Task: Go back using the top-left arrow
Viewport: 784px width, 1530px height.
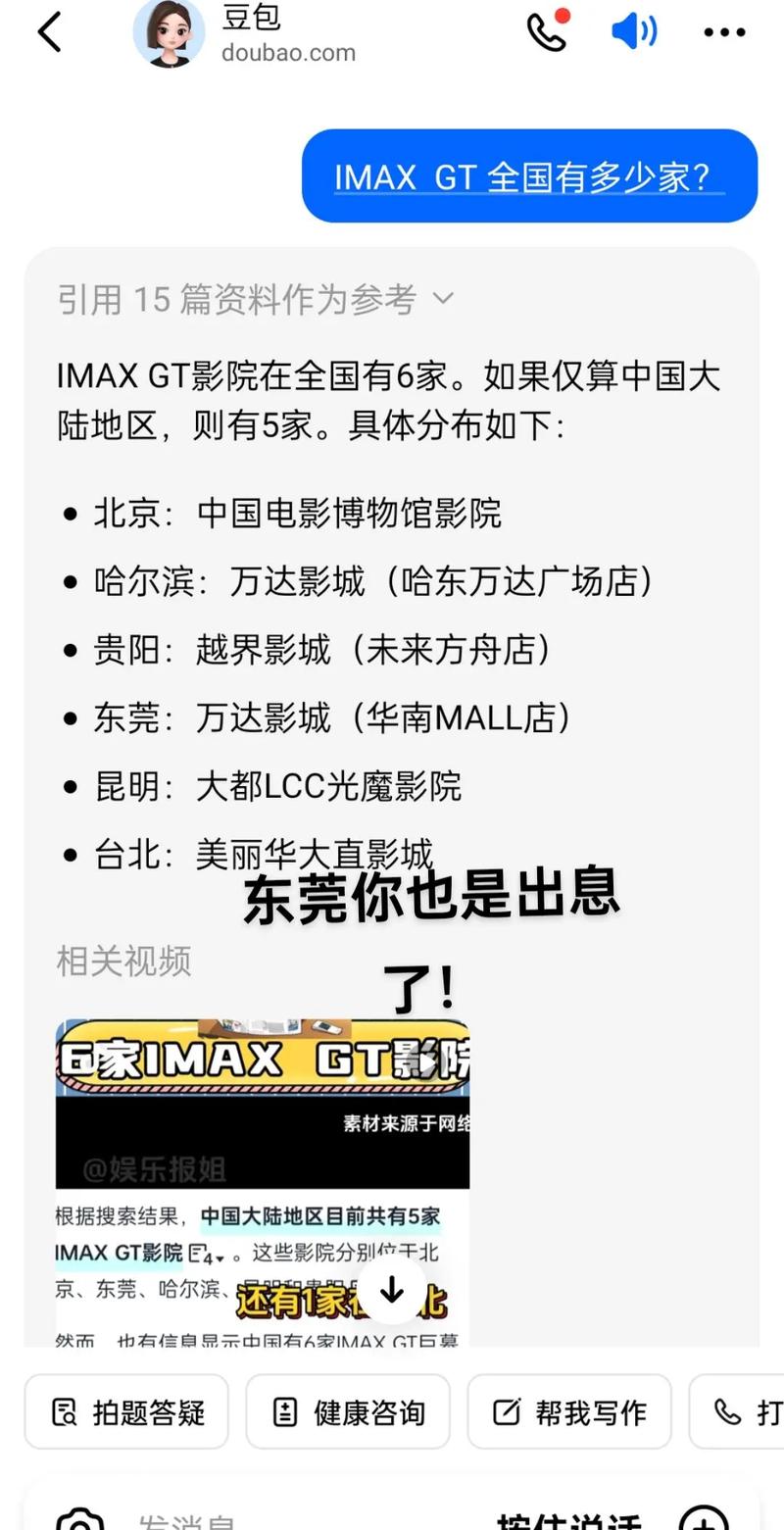Action: click(49, 32)
